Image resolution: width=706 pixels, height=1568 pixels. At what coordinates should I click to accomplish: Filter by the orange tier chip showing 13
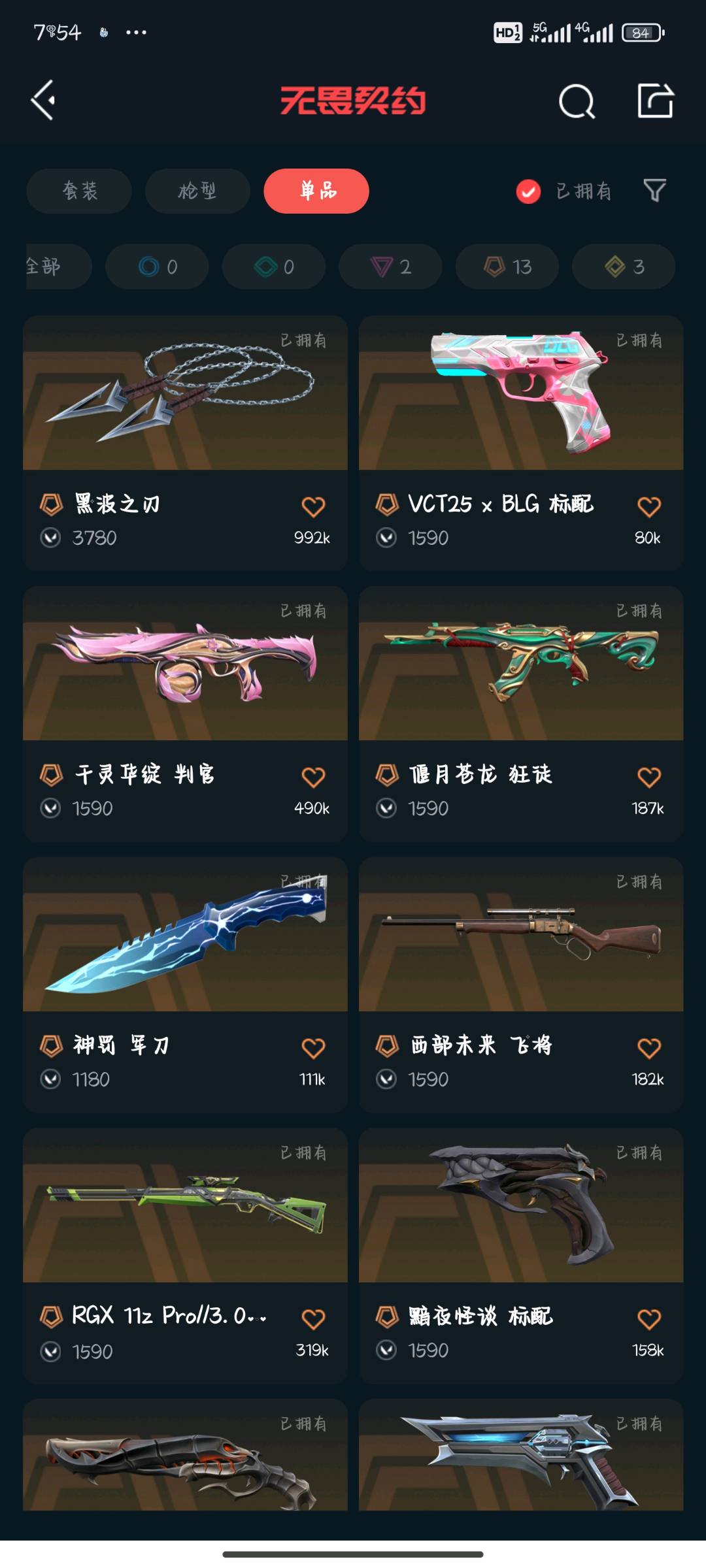tap(507, 267)
